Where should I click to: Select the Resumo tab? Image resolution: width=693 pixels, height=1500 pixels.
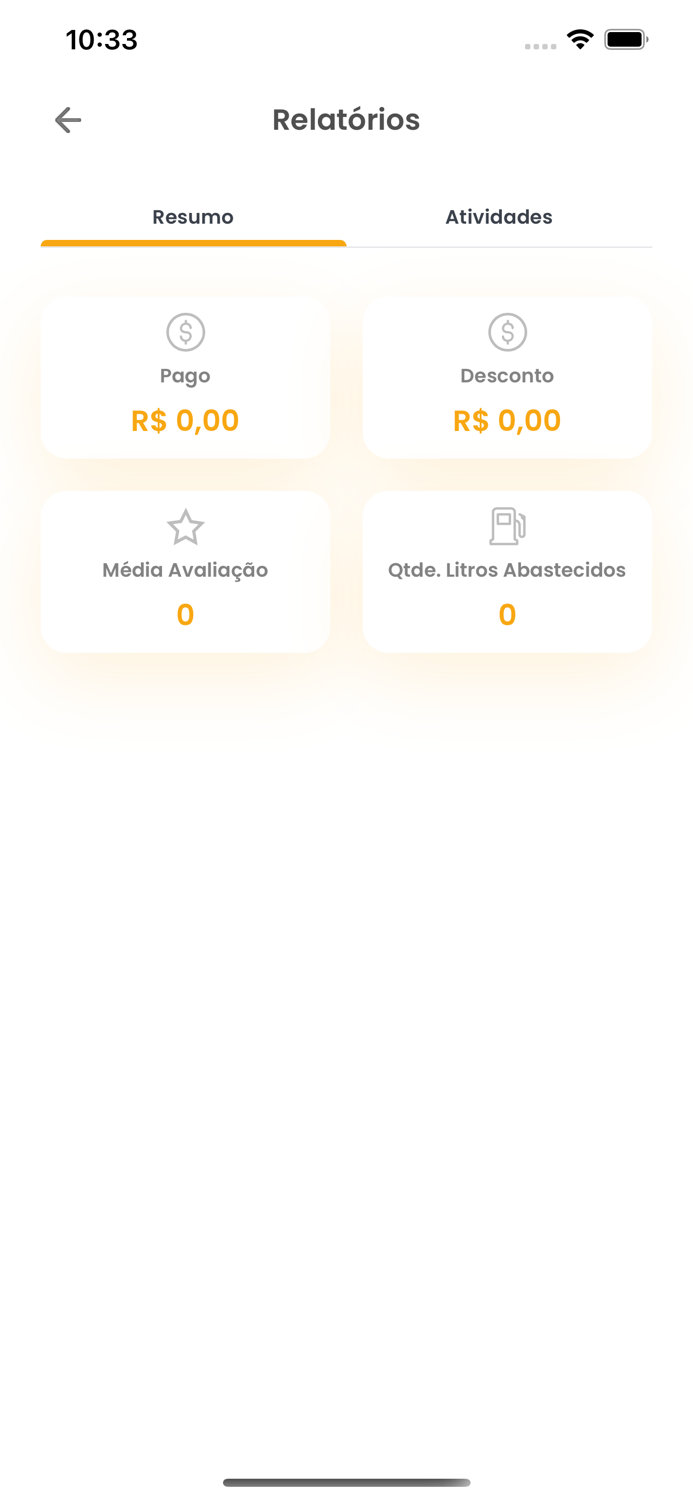tap(193, 217)
